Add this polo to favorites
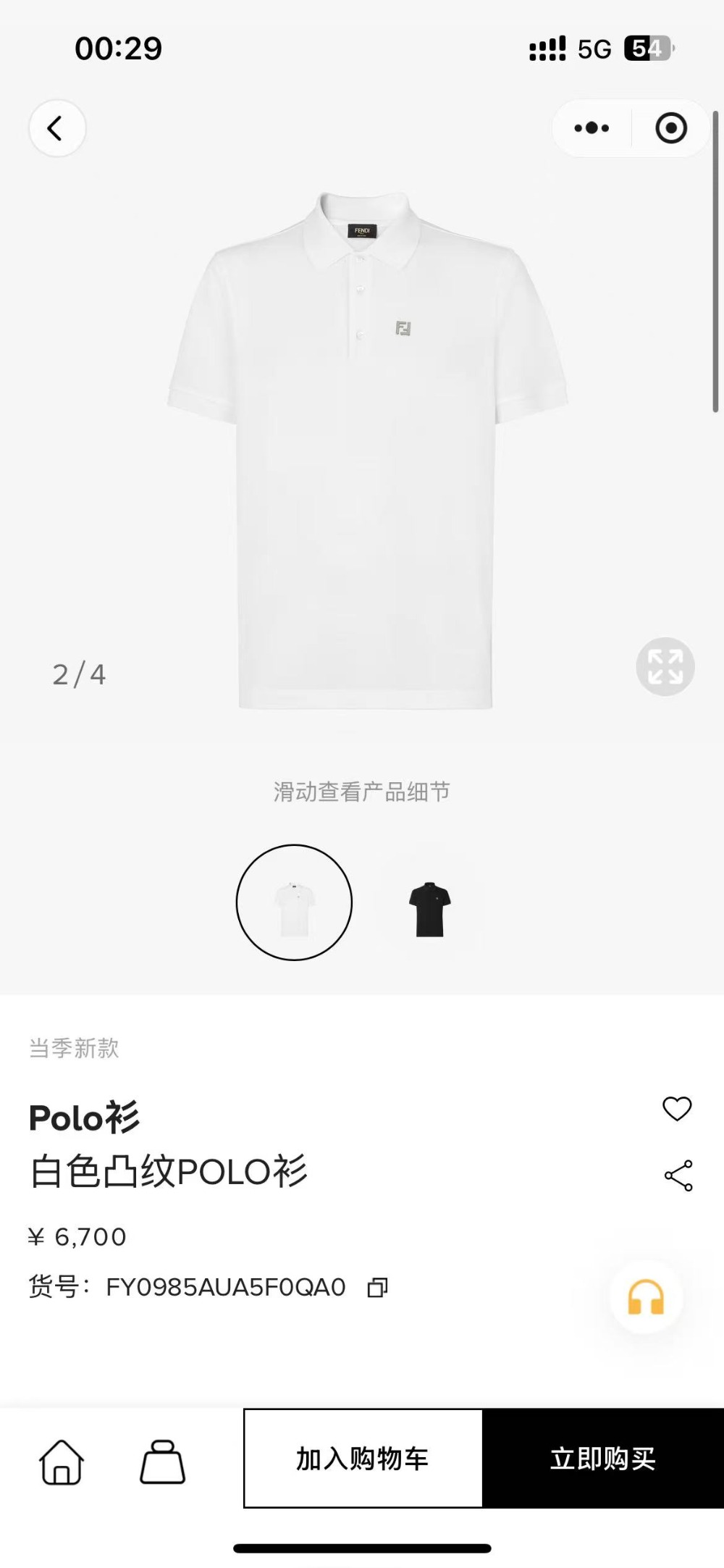Viewport: 724px width, 1568px height. point(677,1109)
